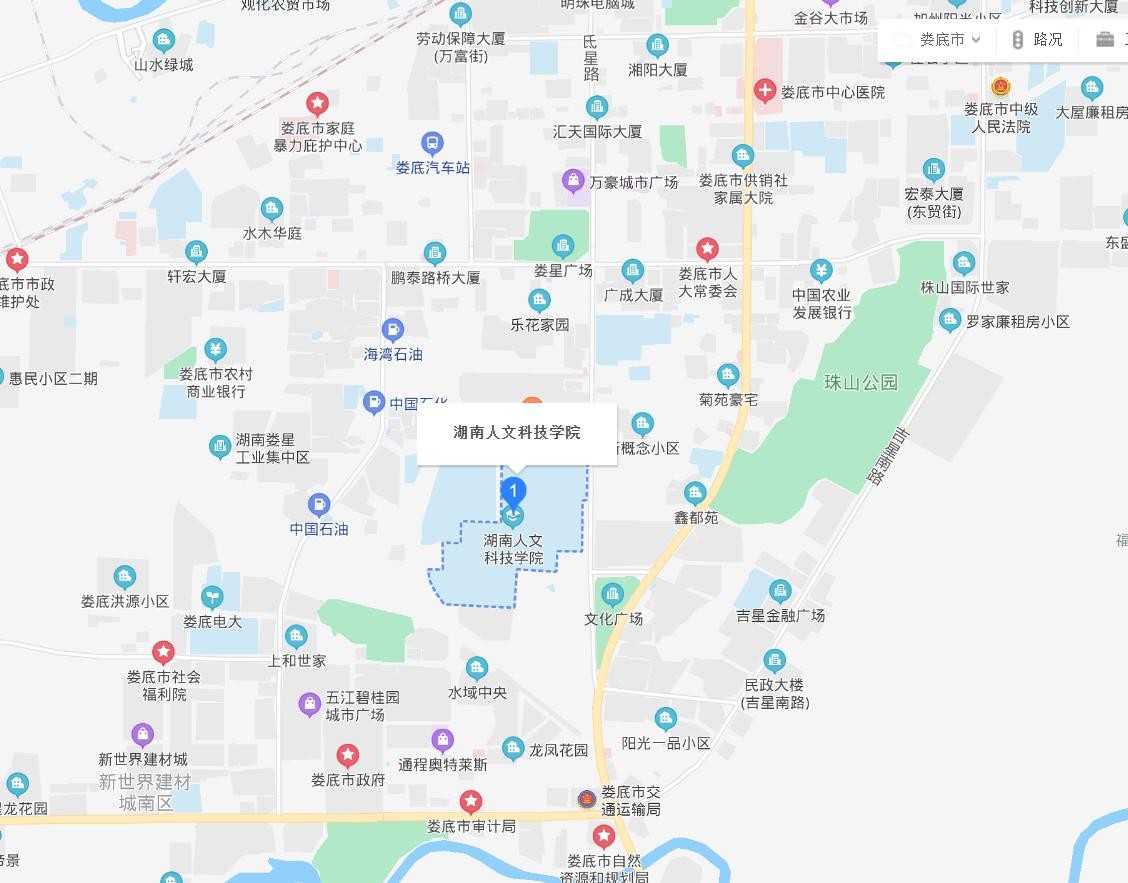Open the 五江碧桂园城市广场 shopping marker
1128x883 pixels.
click(x=310, y=705)
